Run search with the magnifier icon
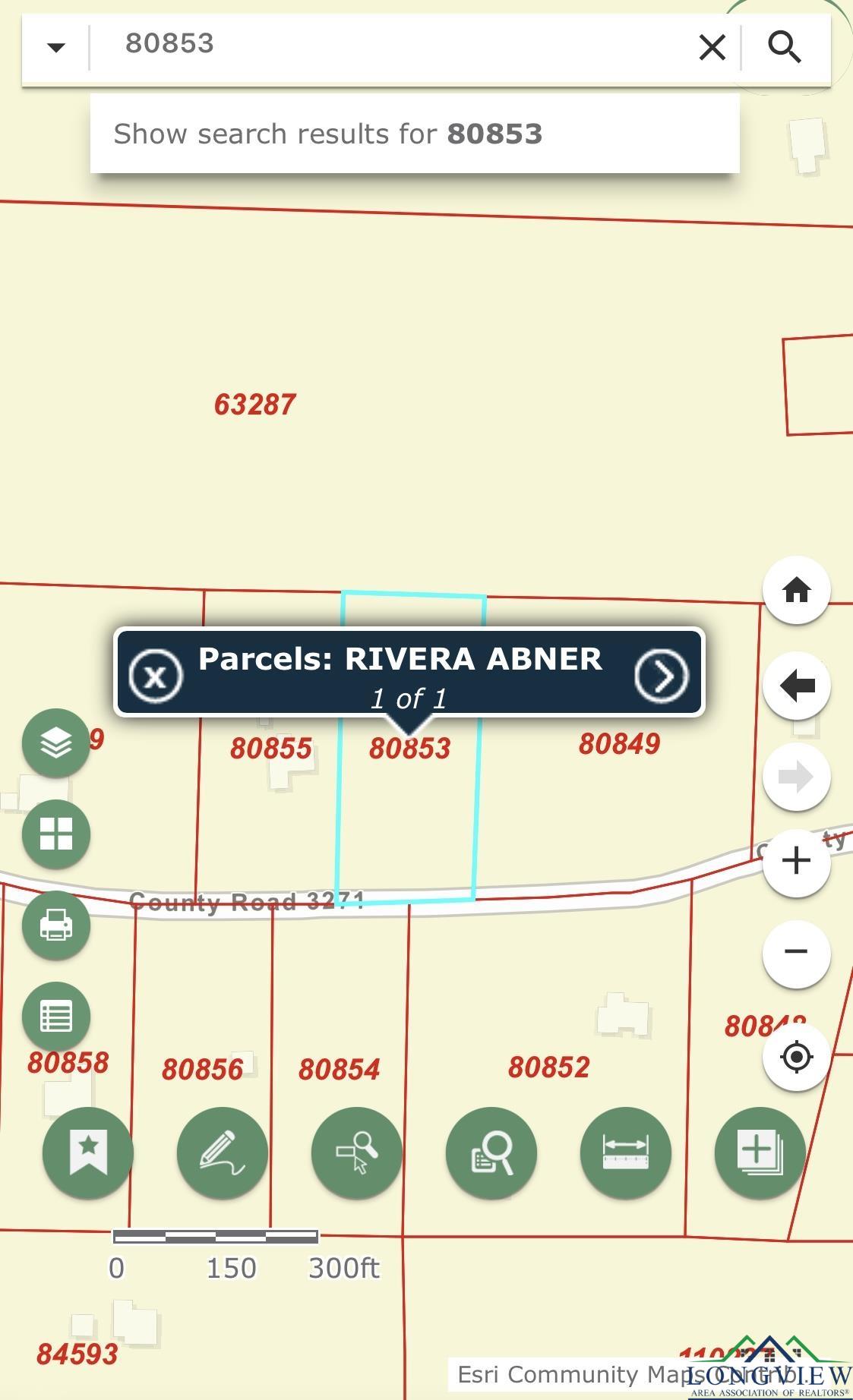 click(x=784, y=47)
